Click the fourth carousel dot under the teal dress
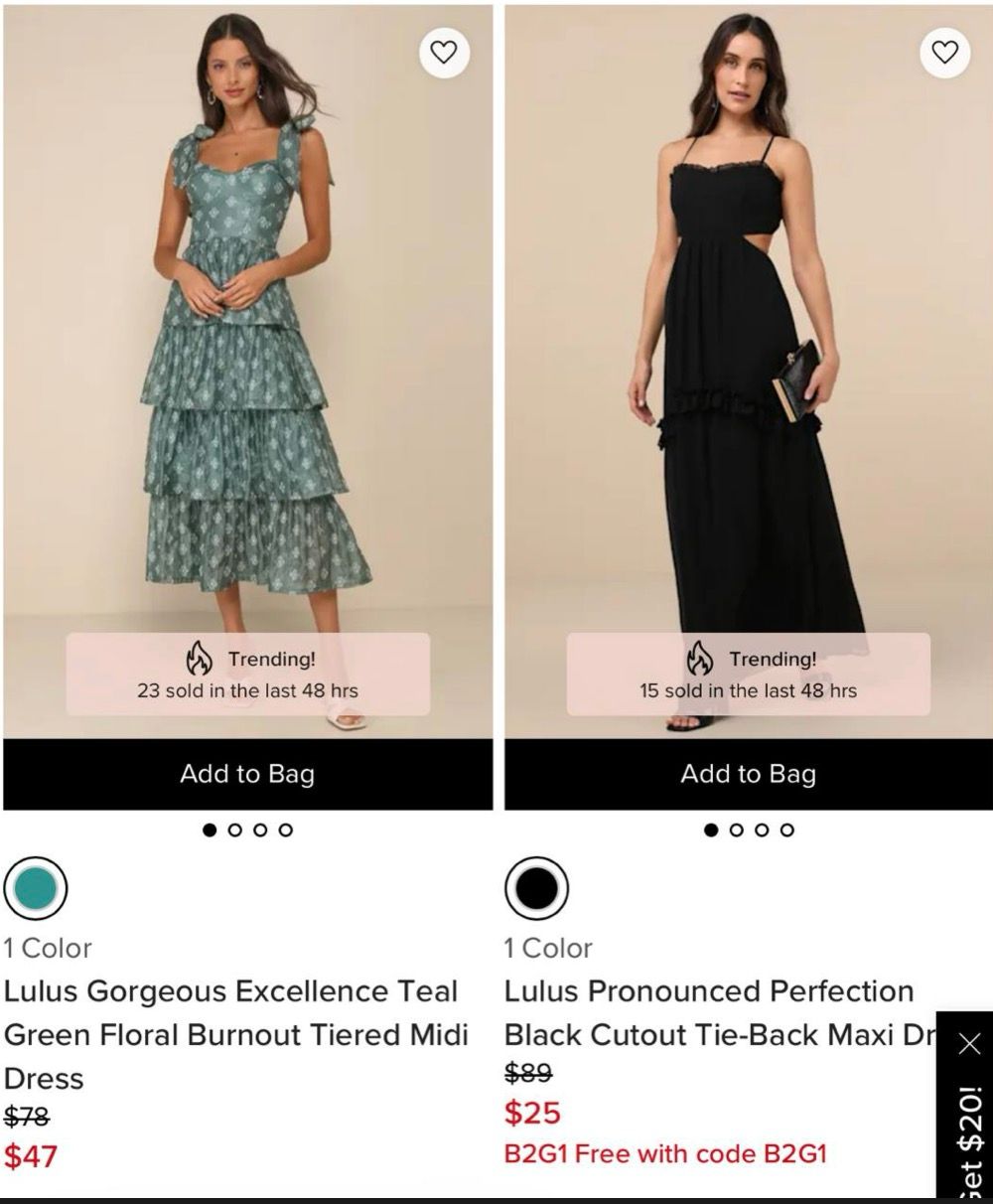Screen dimensions: 993x1204 click(288, 829)
